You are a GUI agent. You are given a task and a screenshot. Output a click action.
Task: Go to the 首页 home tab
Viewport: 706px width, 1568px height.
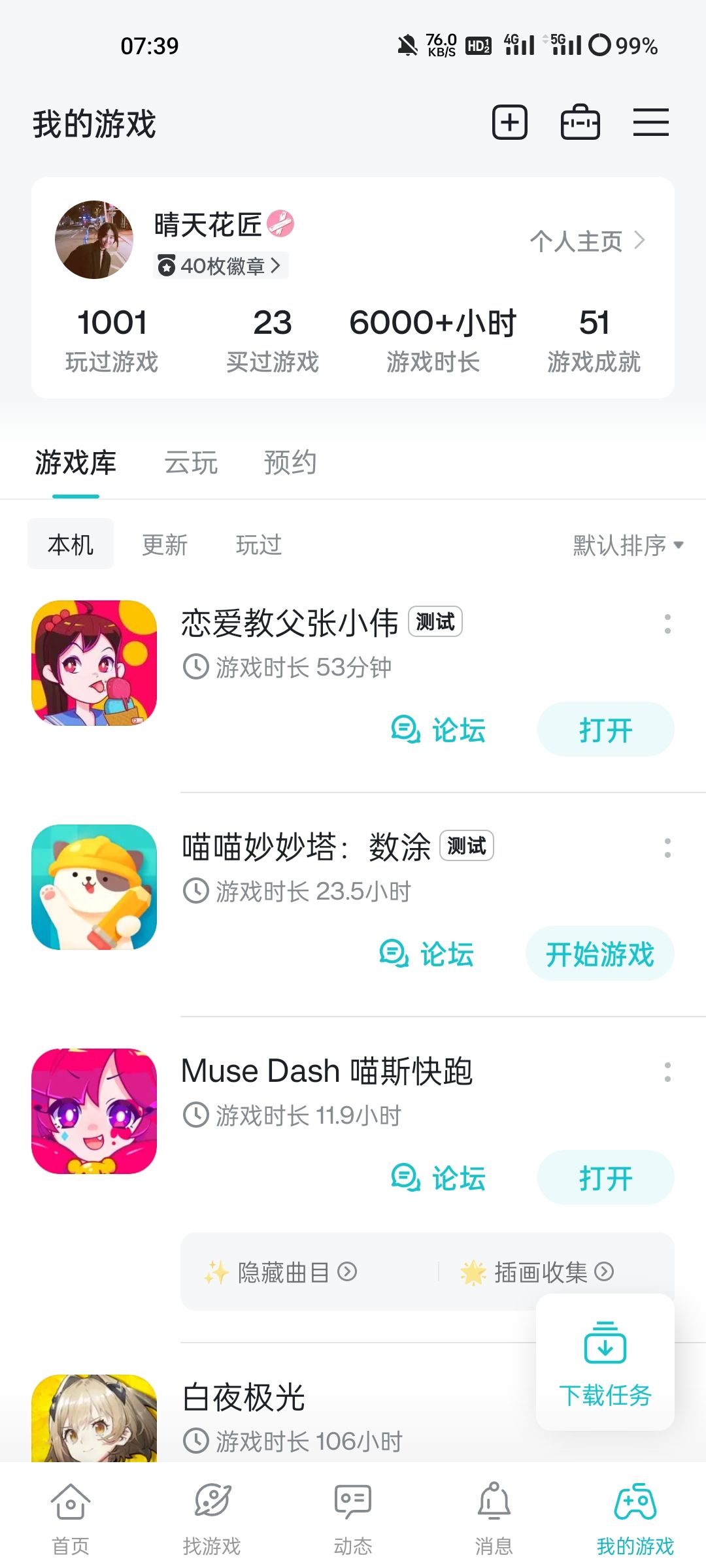click(x=71, y=1518)
